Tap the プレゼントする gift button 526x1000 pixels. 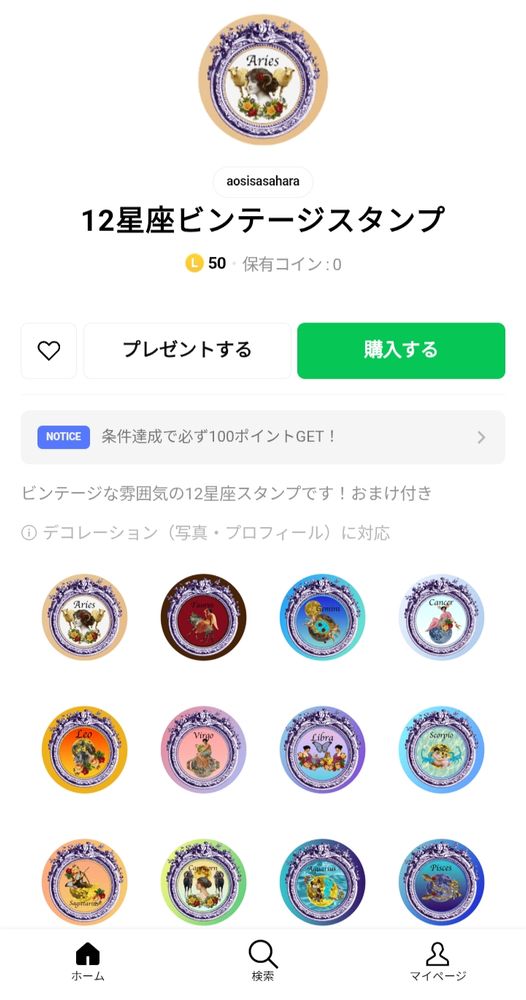[x=187, y=350]
